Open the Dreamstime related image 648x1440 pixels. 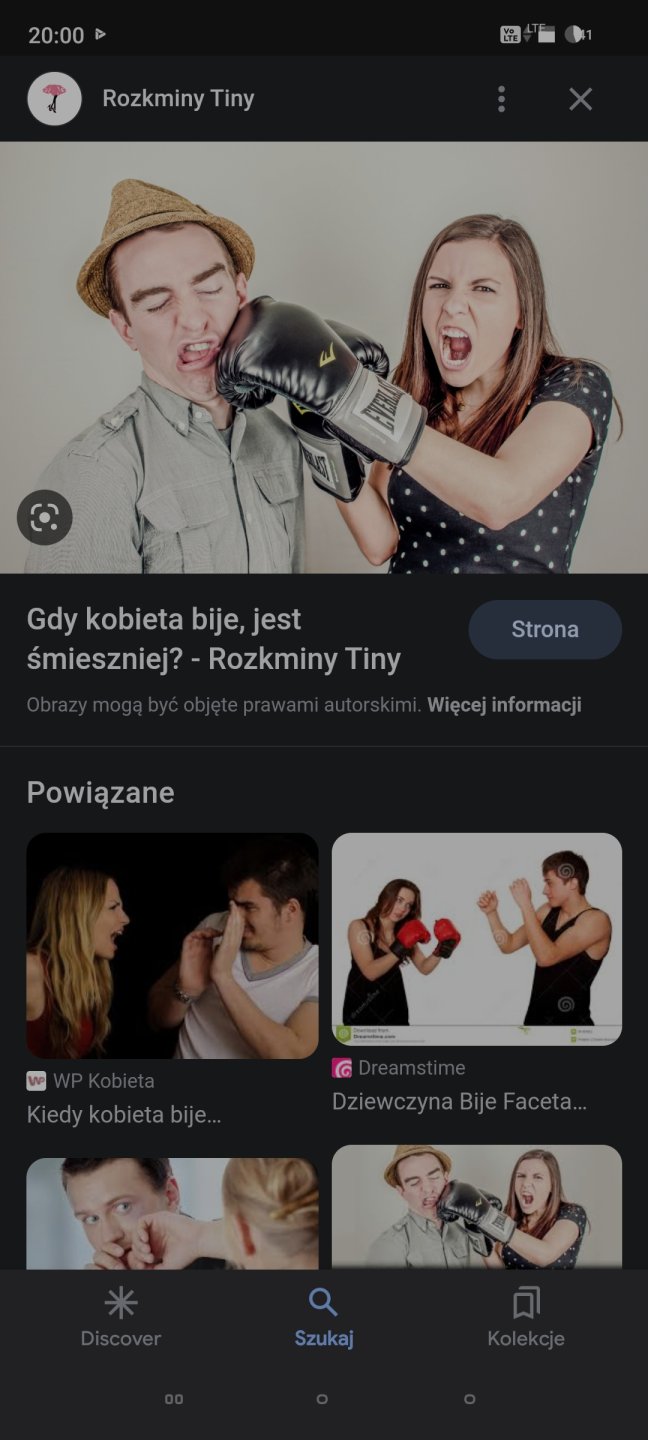click(x=477, y=939)
